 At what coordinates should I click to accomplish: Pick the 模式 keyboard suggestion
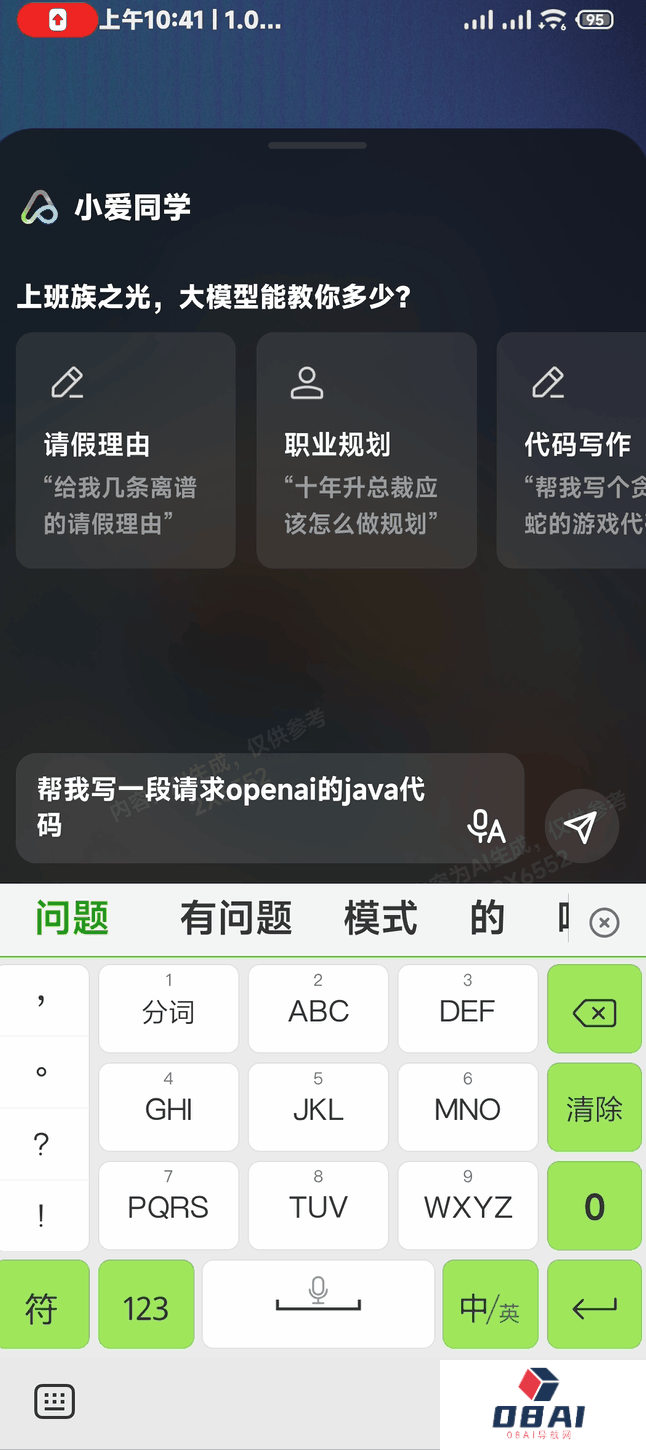pyautogui.click(x=380, y=918)
